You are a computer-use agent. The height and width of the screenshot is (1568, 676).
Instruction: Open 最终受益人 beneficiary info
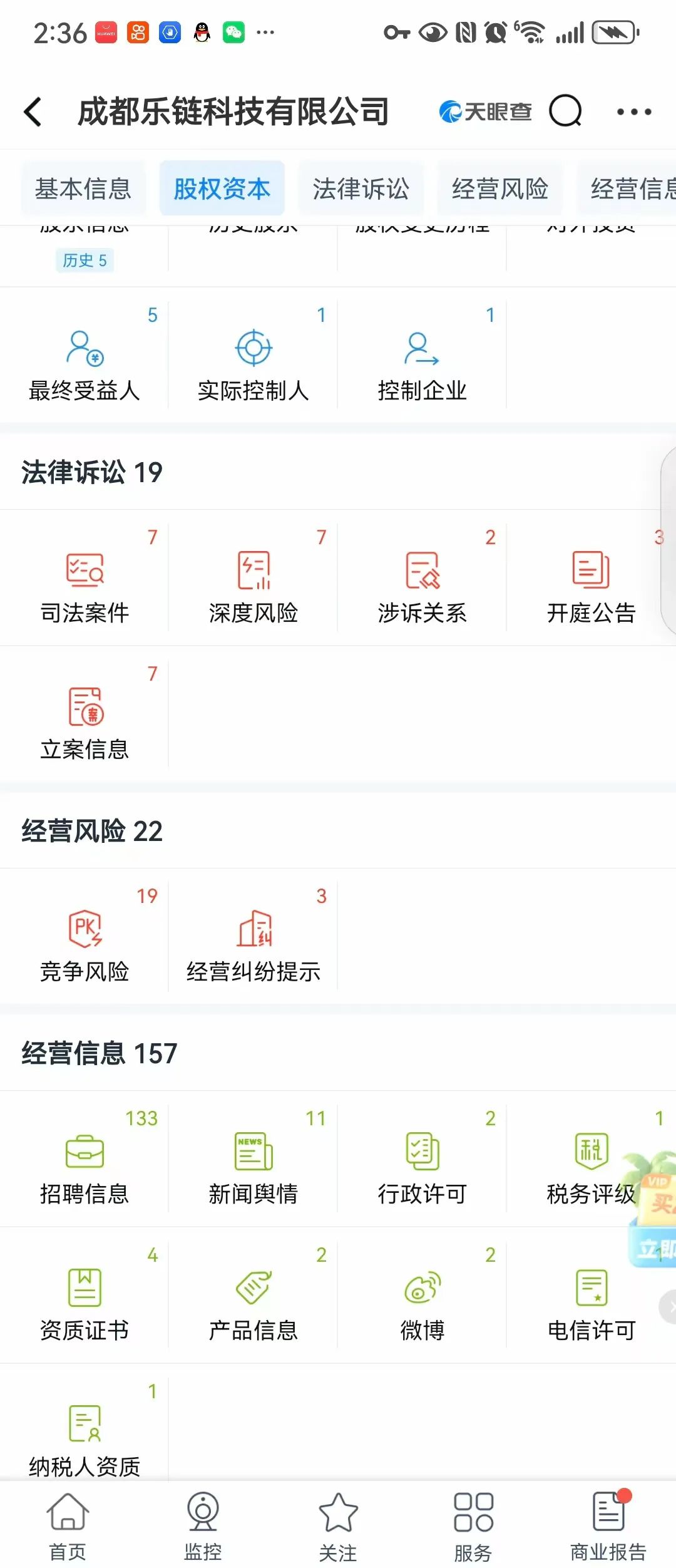(83, 363)
